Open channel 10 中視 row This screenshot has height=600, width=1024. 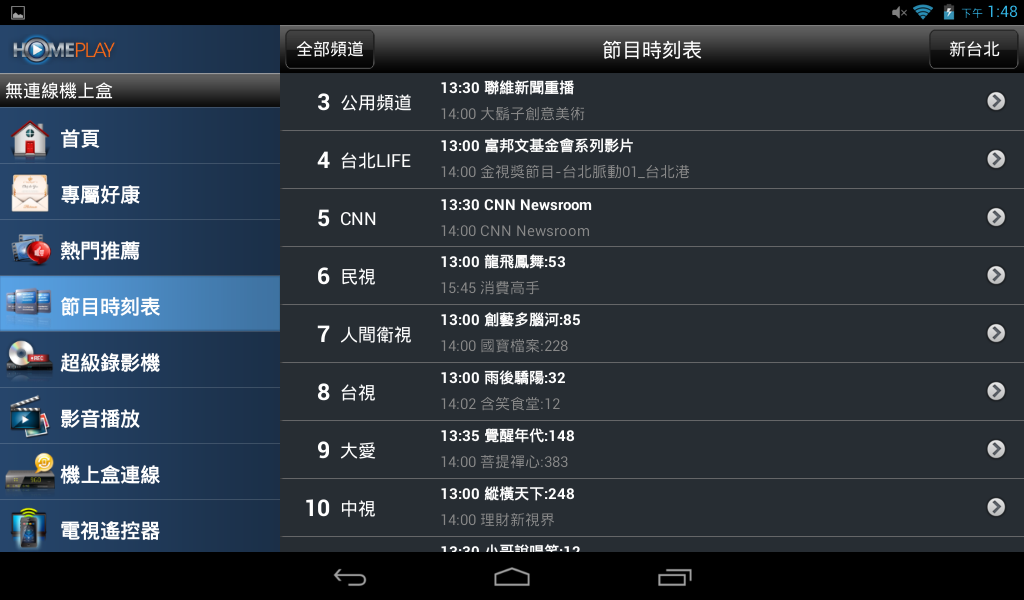coord(652,508)
